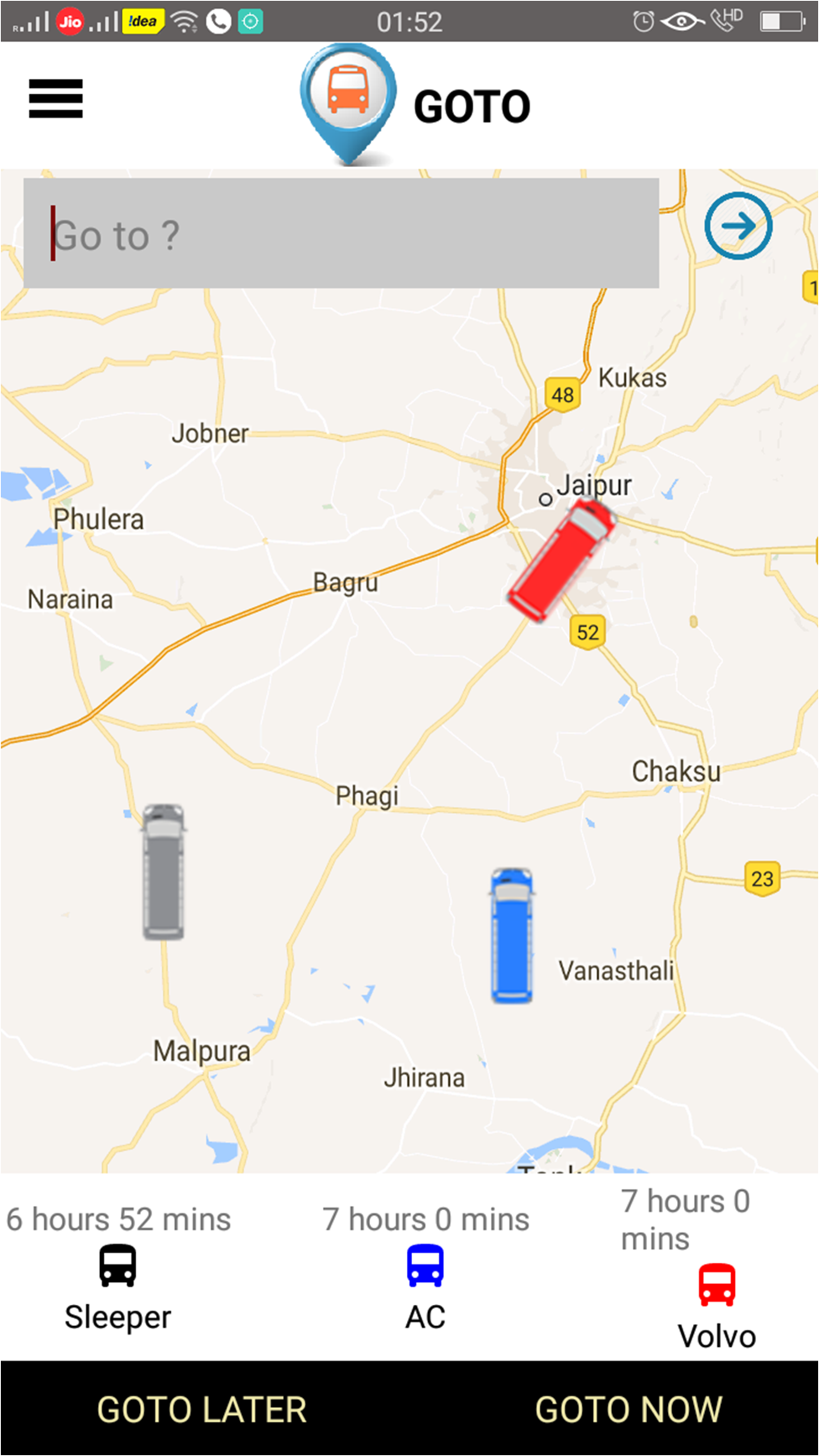Select the Sleeper bus option
819x1456 pixels.
tap(117, 1266)
